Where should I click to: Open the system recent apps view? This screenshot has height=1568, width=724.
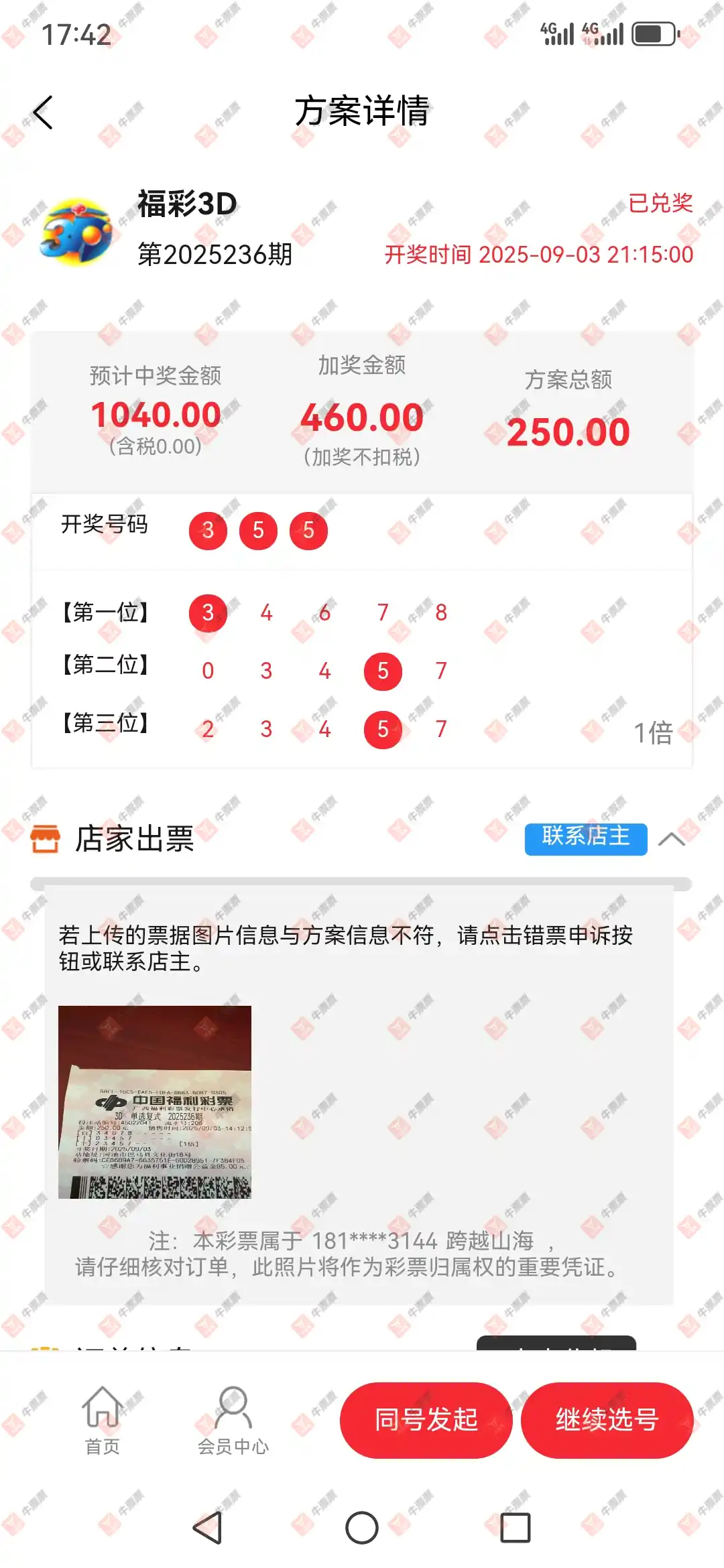click(x=515, y=1528)
